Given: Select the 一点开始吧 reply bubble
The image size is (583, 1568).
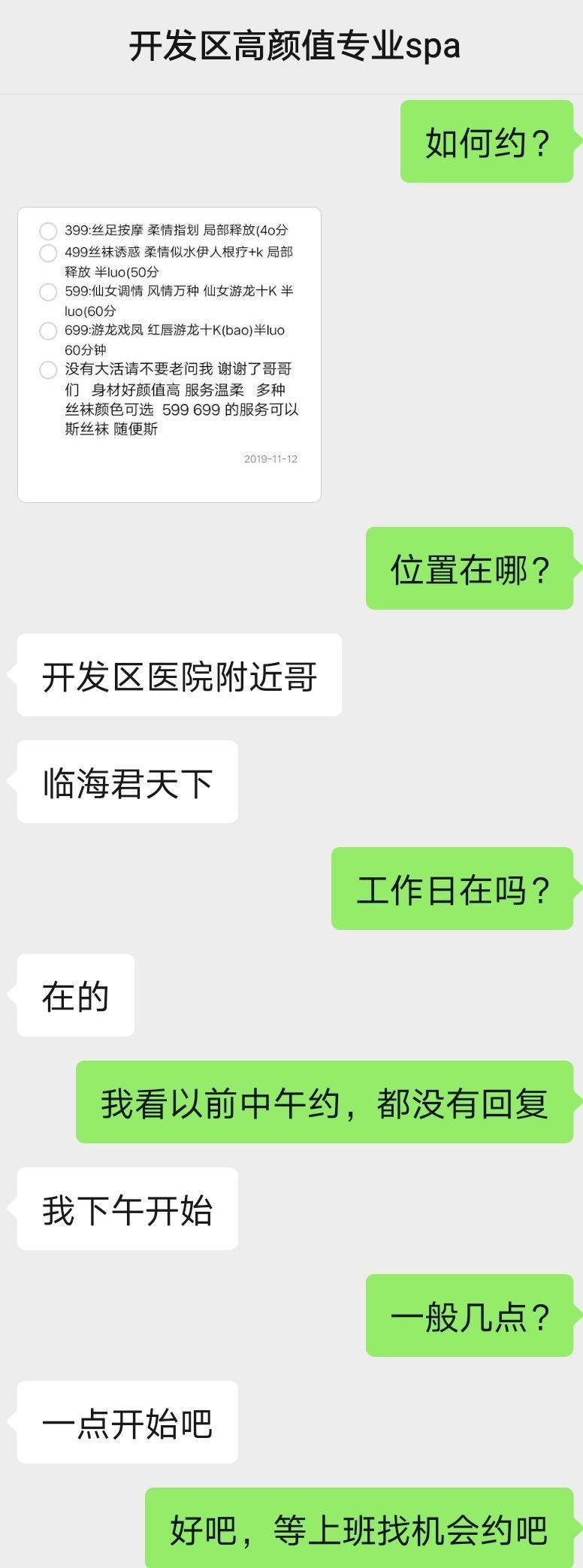Looking at the screenshot, I should (126, 1422).
